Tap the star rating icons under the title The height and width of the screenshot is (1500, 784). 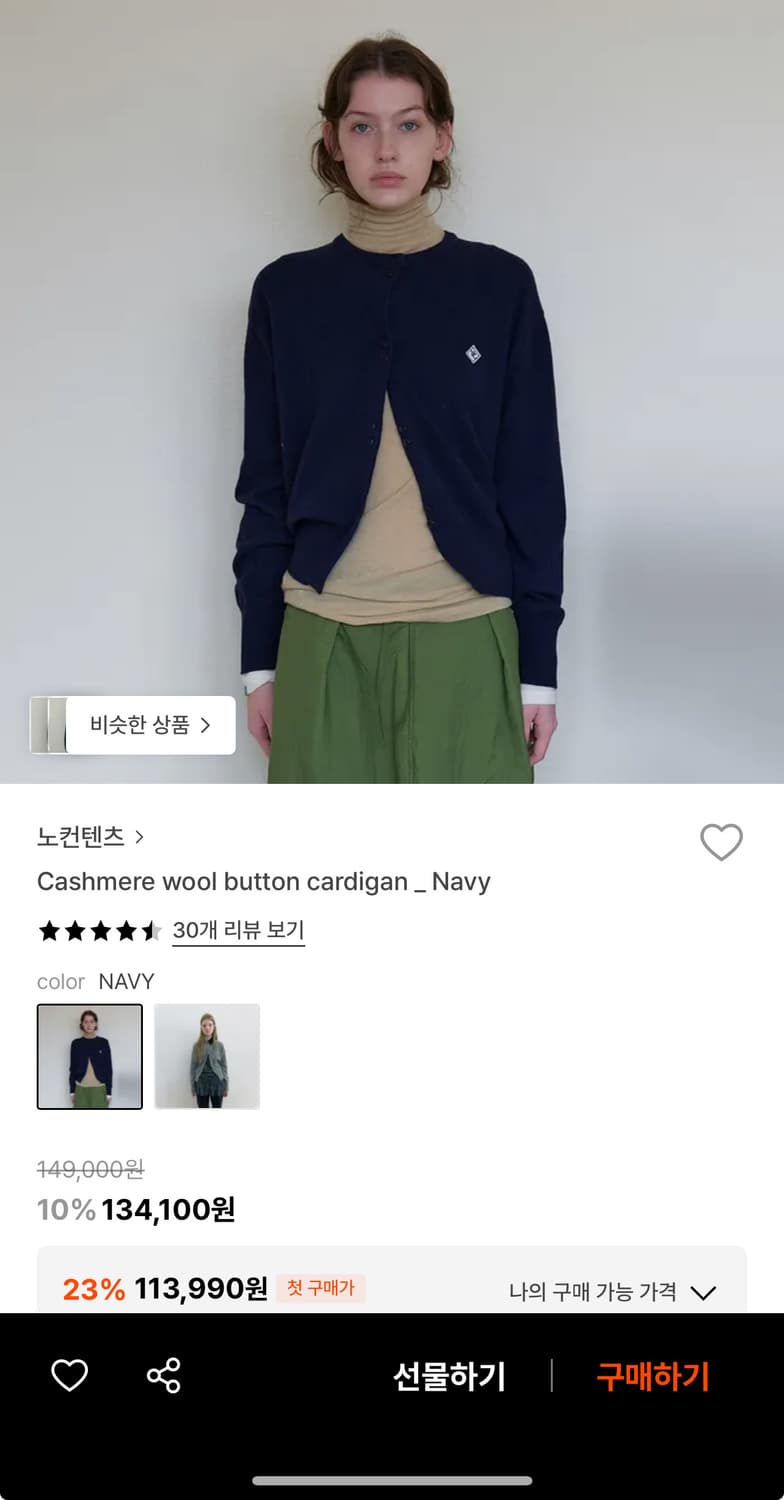[100, 931]
